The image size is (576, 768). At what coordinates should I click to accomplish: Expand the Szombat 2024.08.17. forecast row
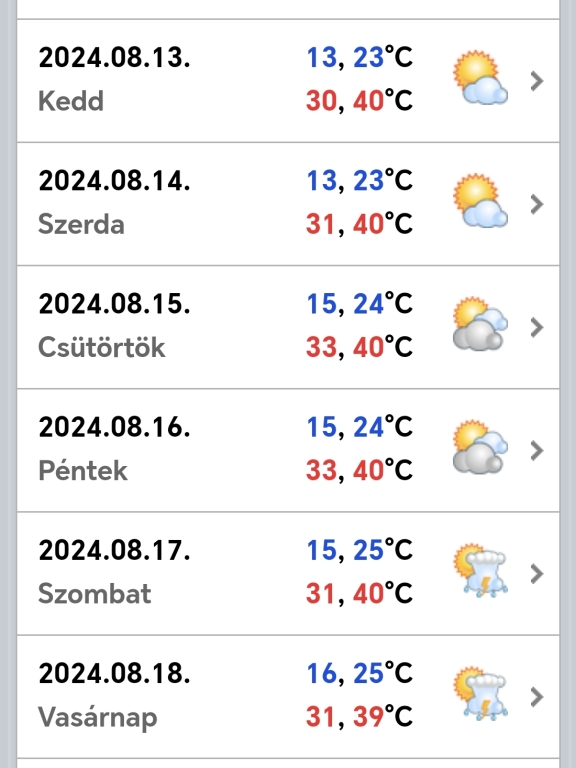288,574
